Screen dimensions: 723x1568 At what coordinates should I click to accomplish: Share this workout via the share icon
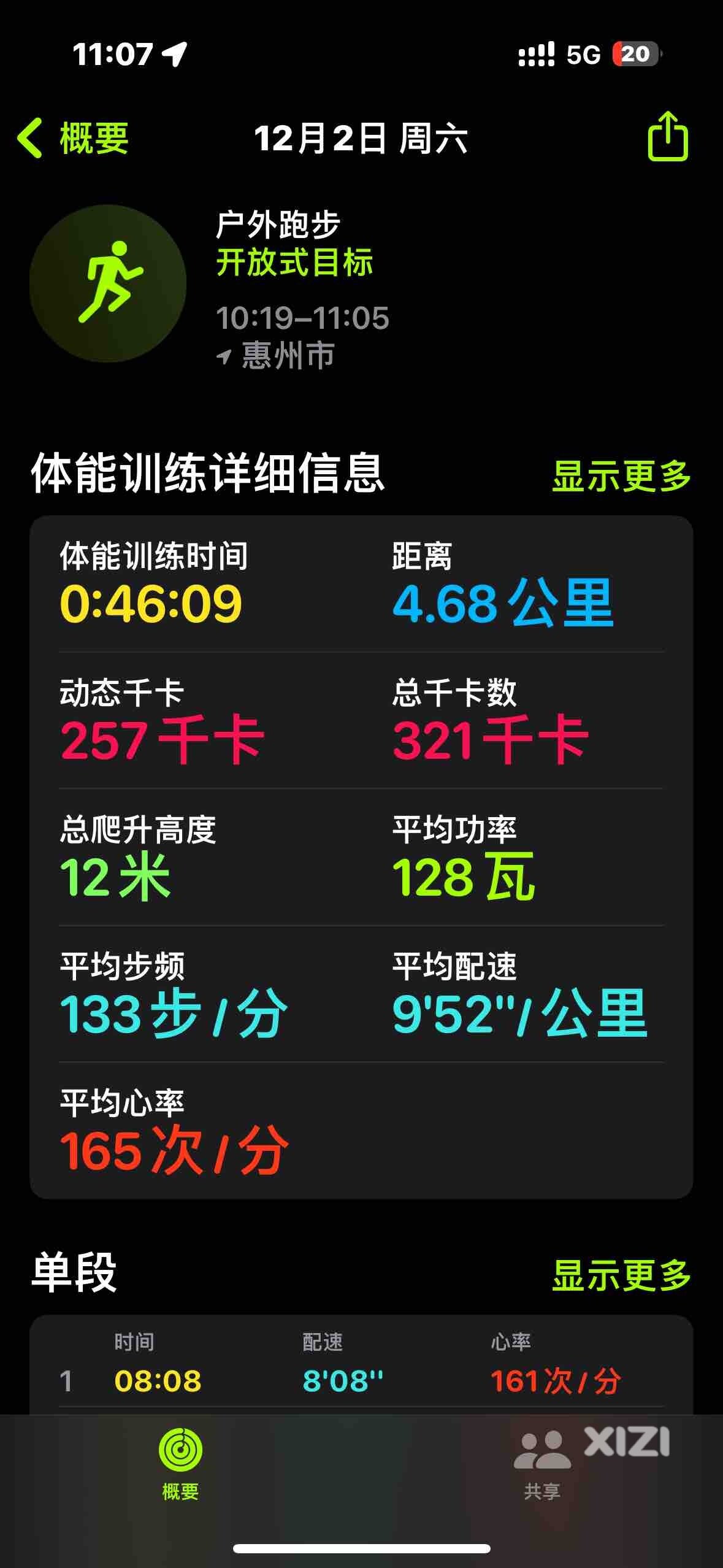tap(668, 136)
